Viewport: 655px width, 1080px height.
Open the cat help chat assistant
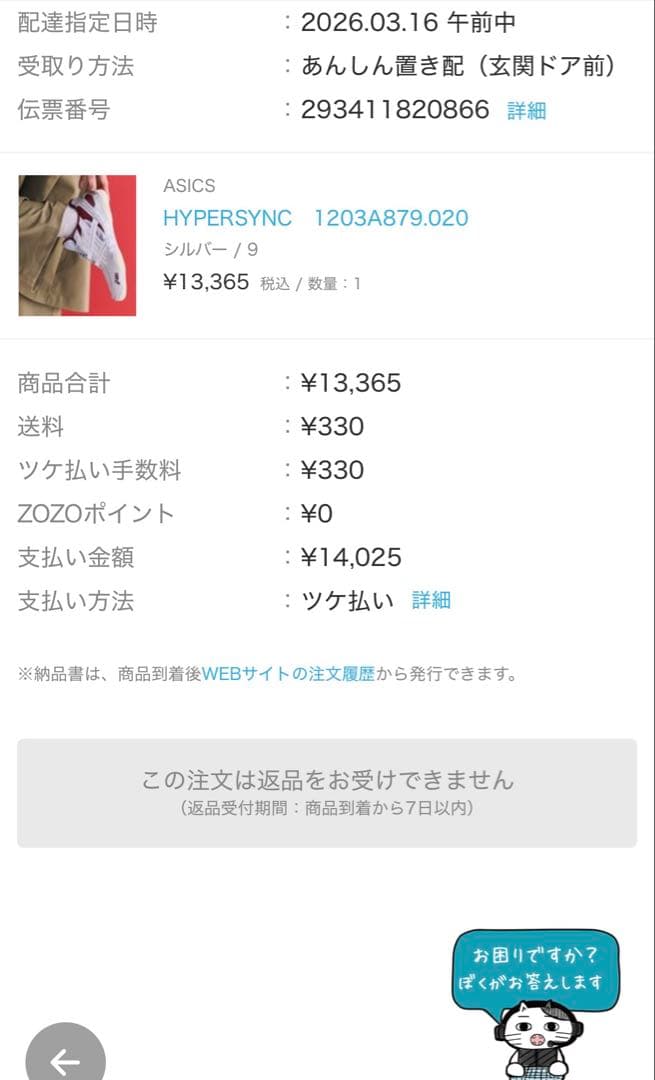pyautogui.click(x=536, y=1004)
